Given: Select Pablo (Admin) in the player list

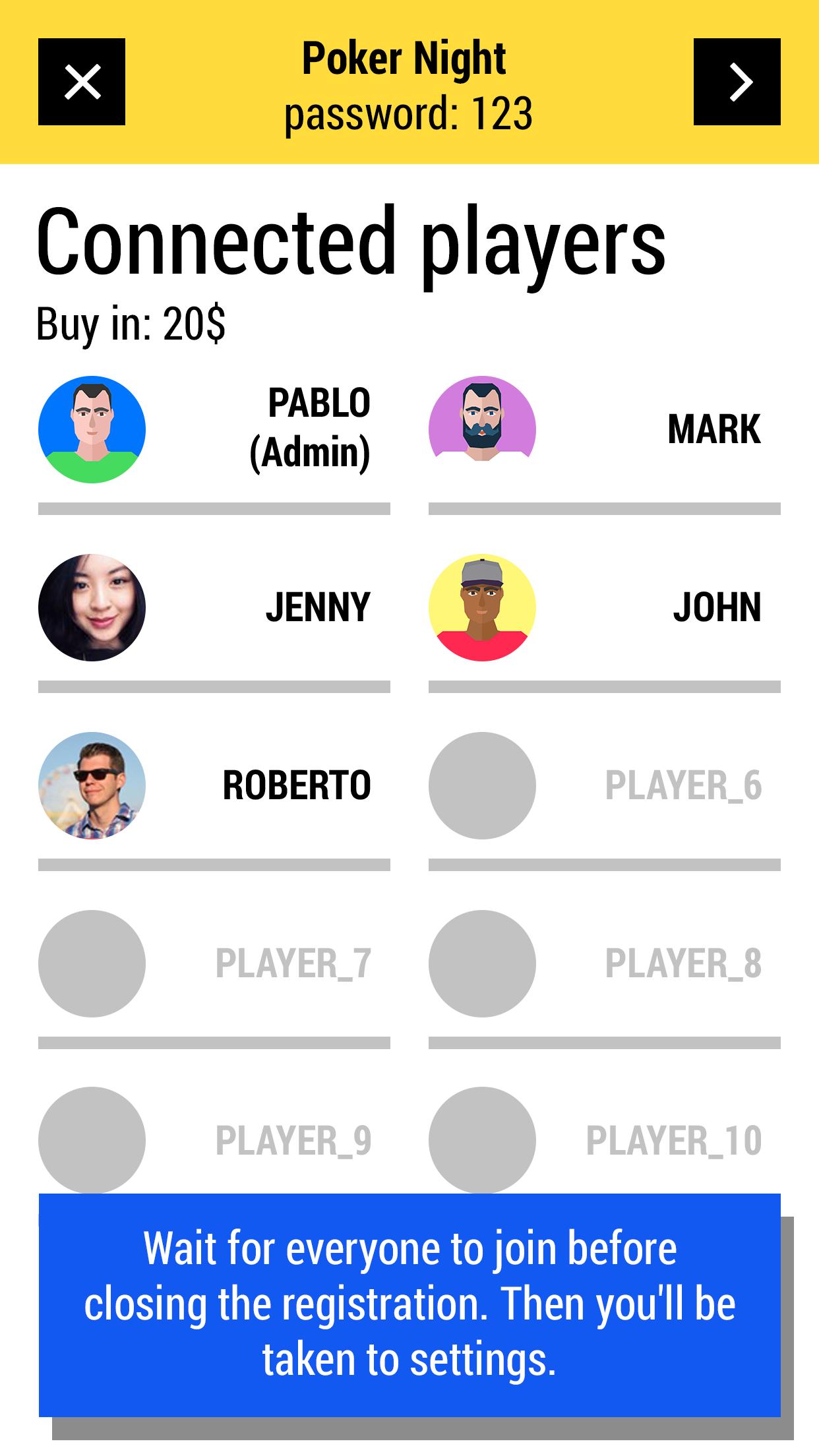Looking at the screenshot, I should pyautogui.click(x=214, y=429).
